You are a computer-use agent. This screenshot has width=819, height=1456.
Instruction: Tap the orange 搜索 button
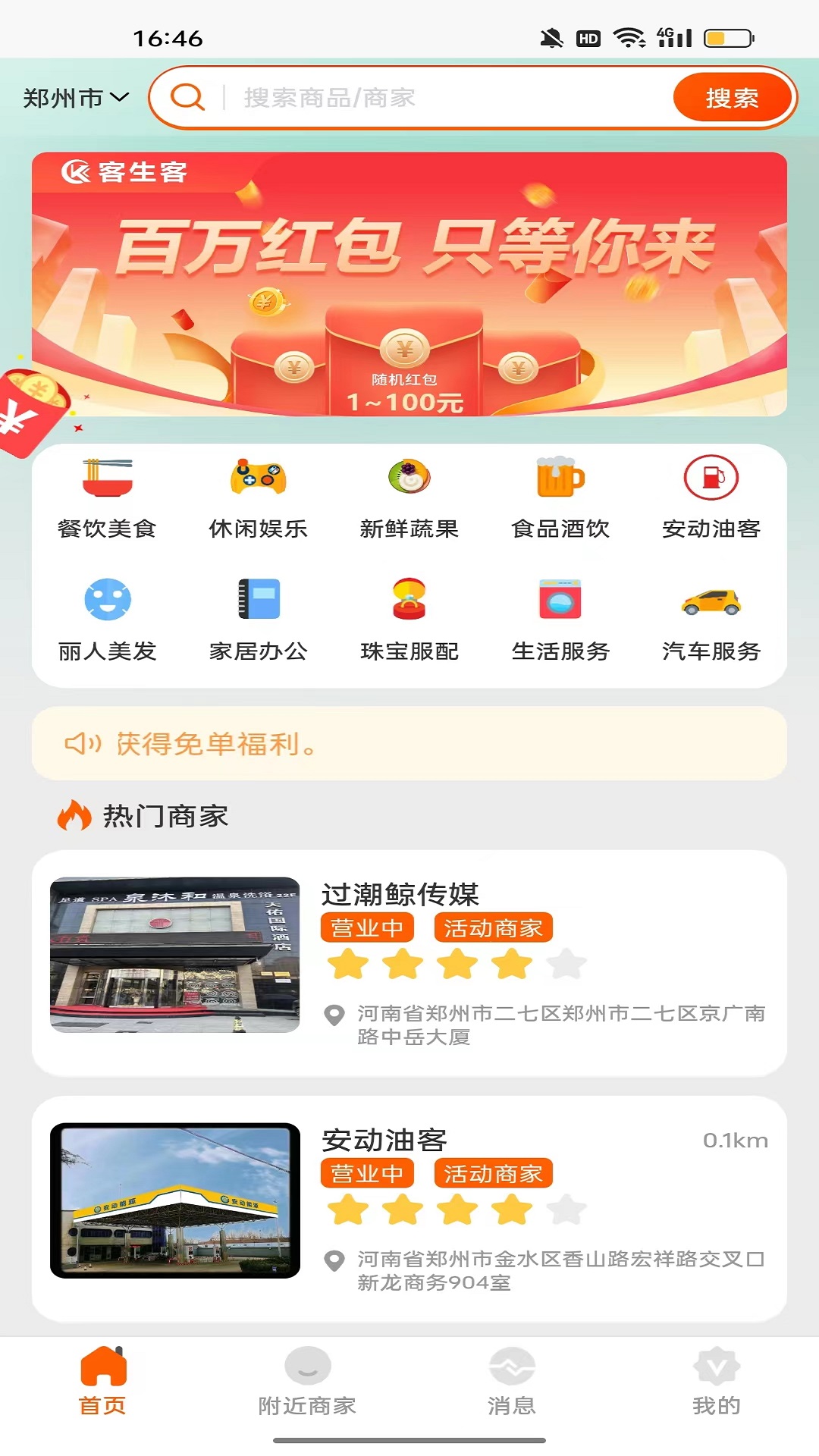tap(731, 98)
